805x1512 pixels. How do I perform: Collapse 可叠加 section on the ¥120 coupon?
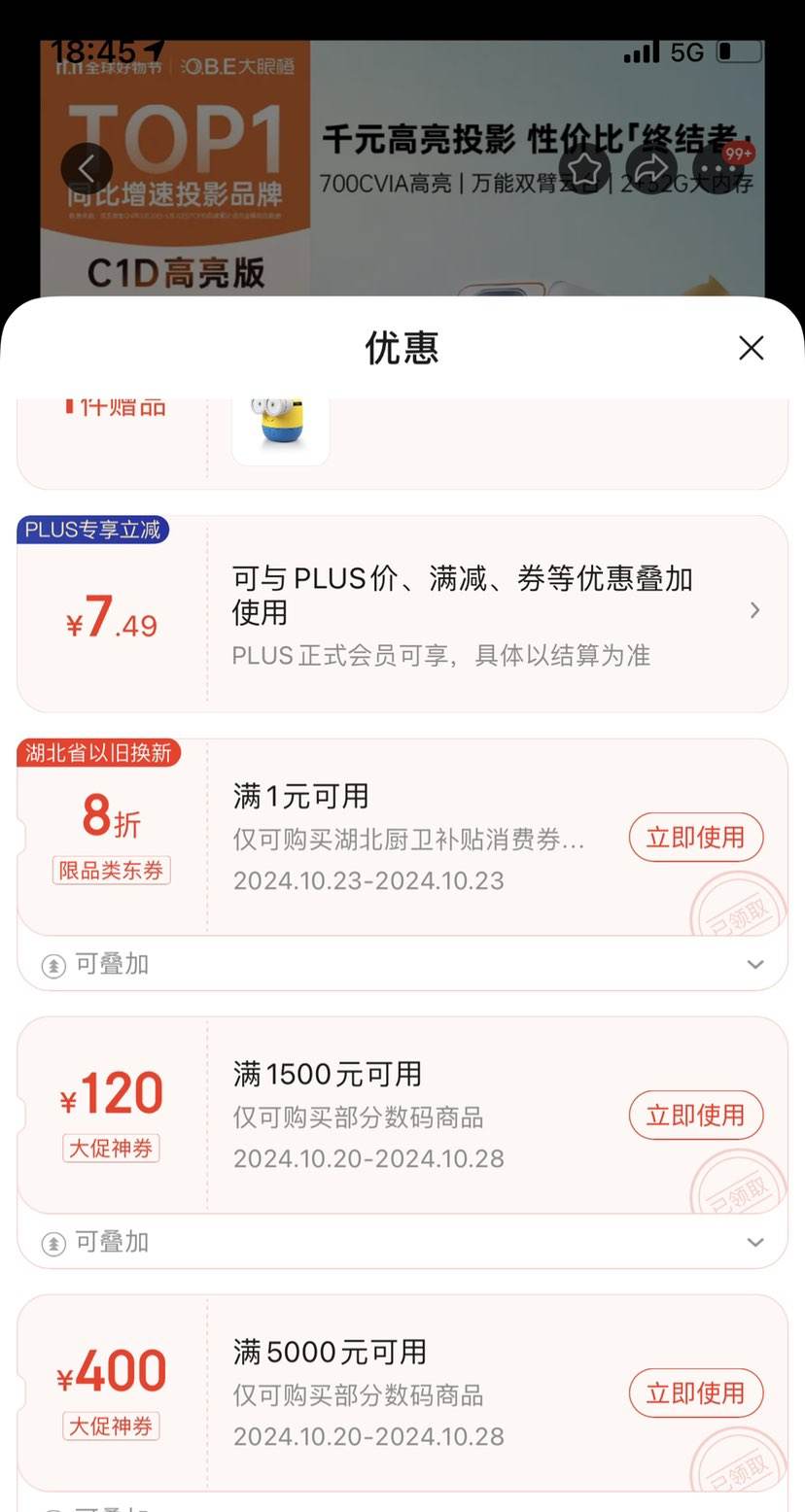(x=755, y=1242)
